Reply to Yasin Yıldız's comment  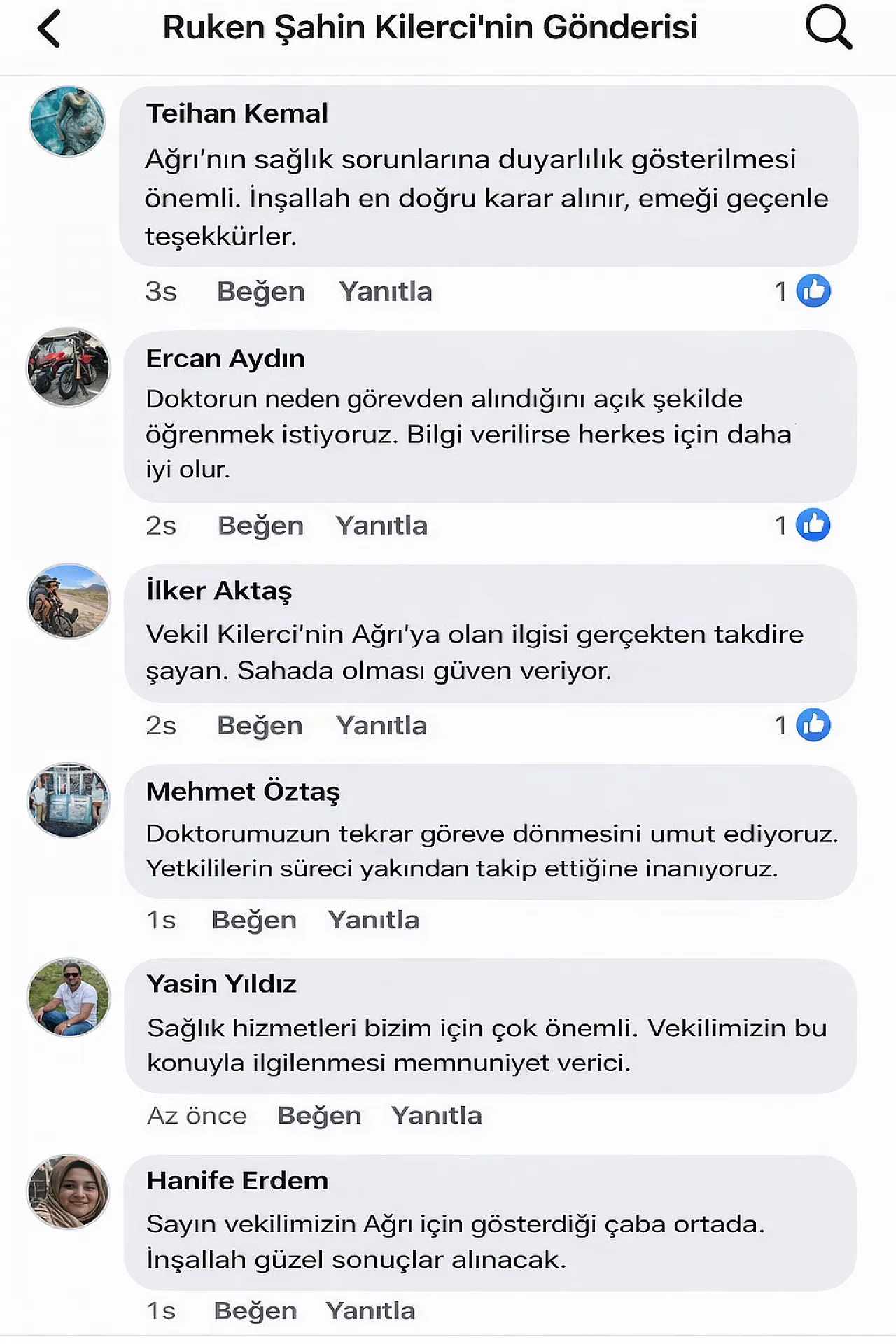(436, 1115)
